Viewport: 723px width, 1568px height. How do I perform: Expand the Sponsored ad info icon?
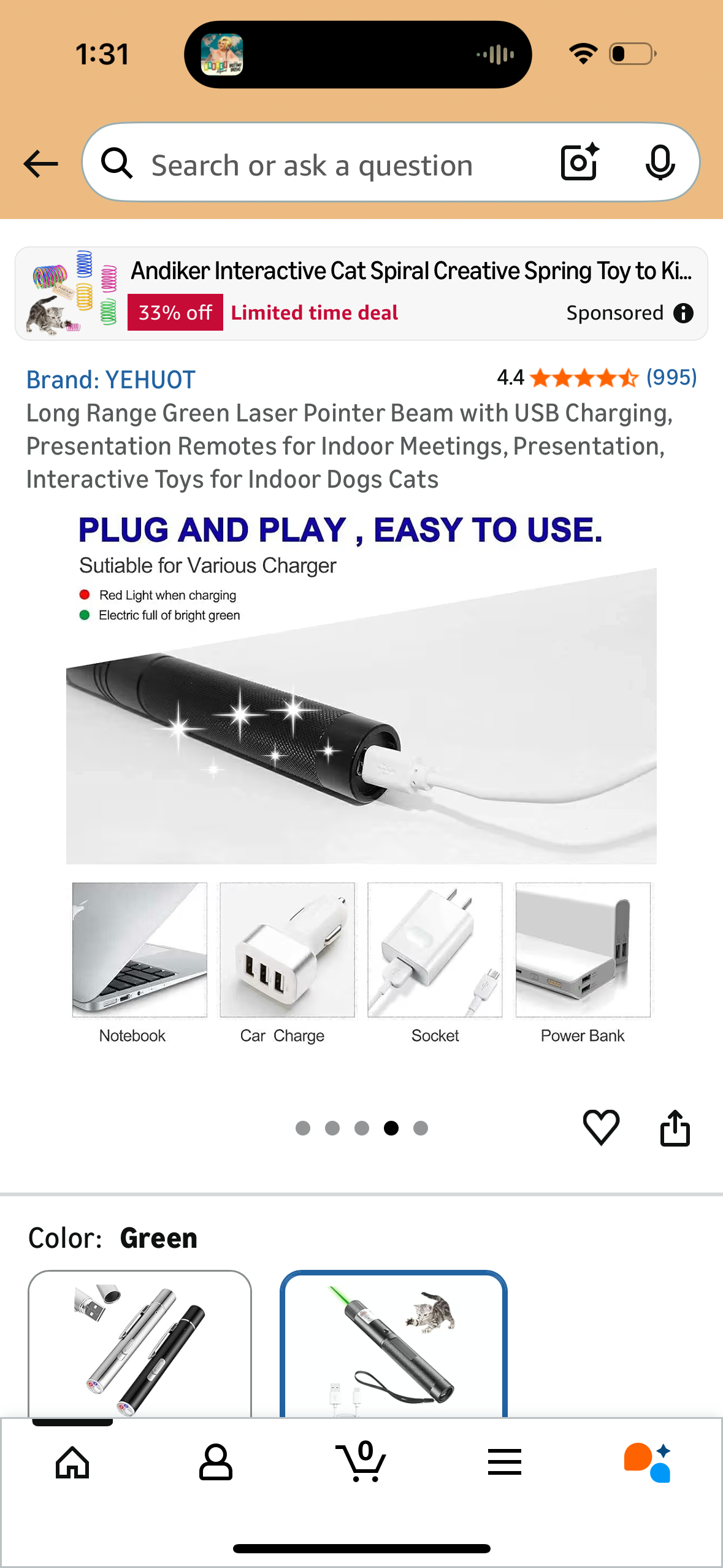(x=684, y=313)
